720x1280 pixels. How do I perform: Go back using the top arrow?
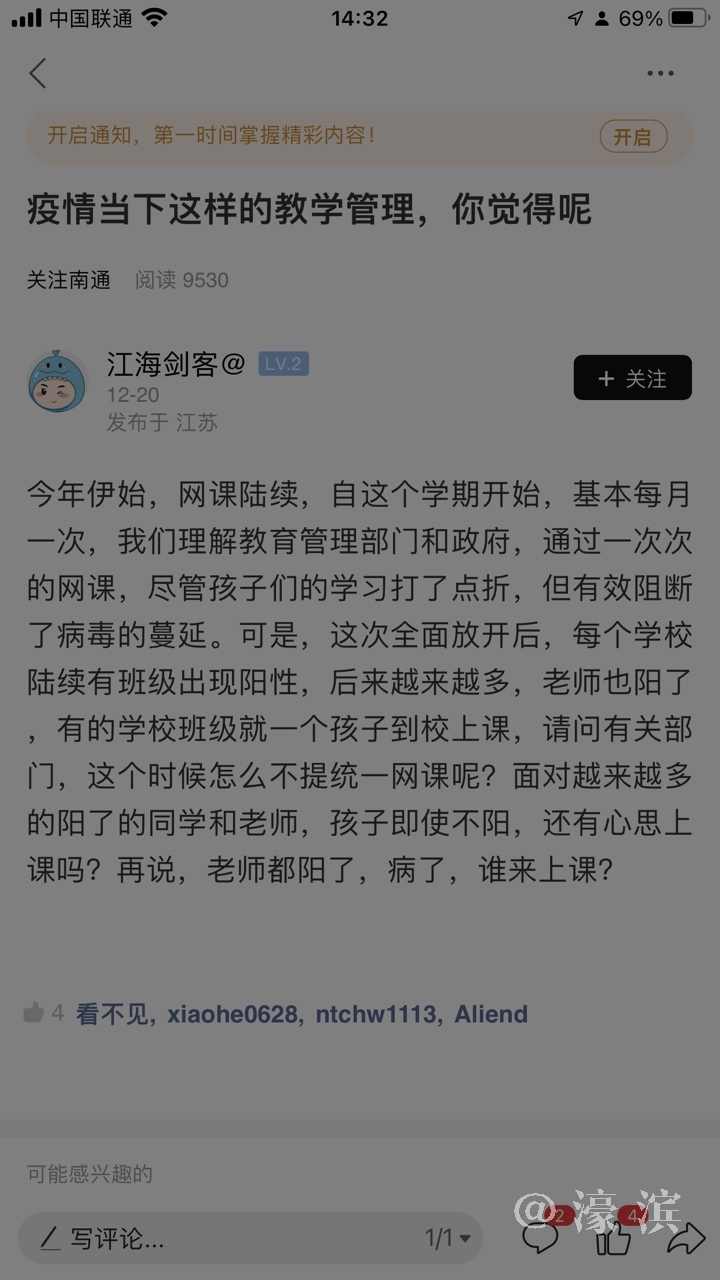point(38,73)
